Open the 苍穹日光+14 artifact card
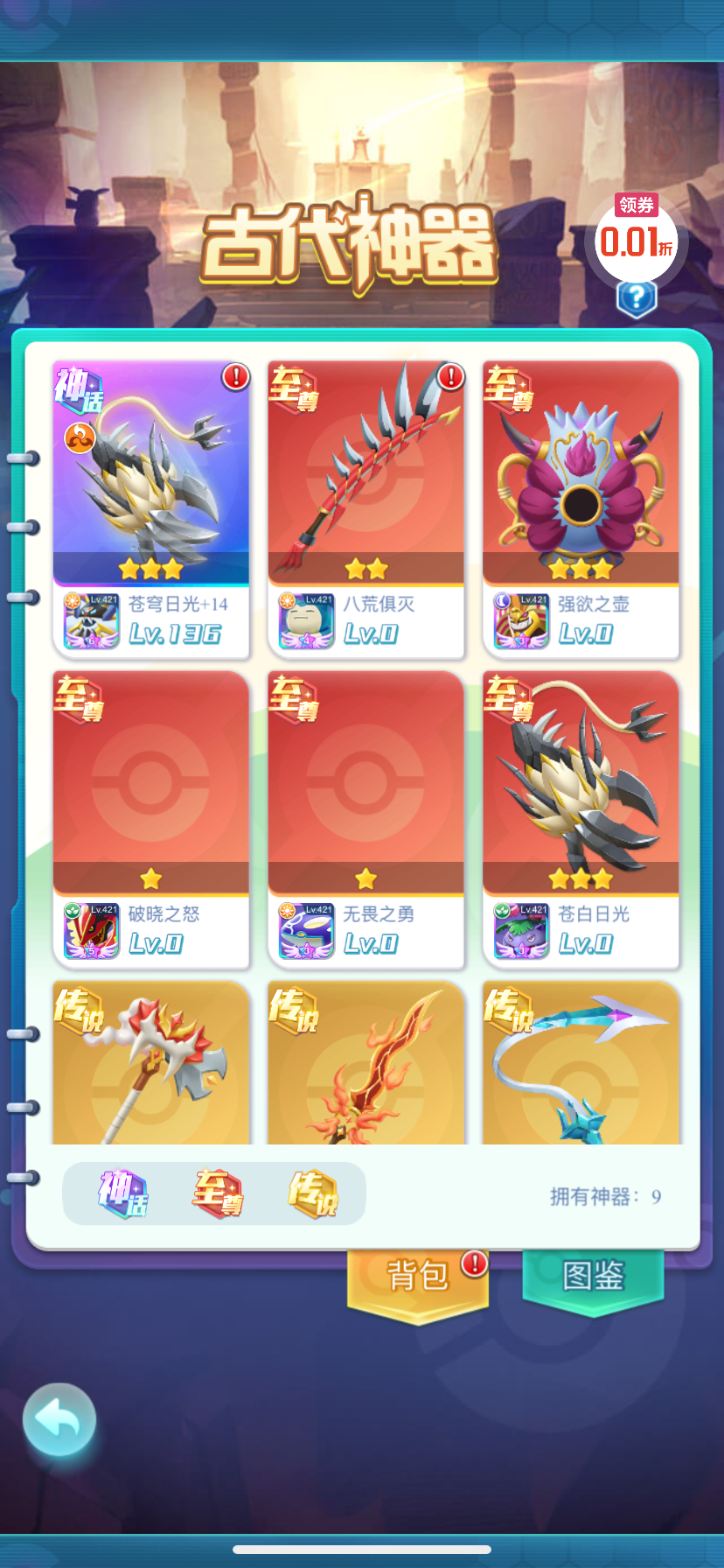Image resolution: width=724 pixels, height=1568 pixels. [x=151, y=507]
